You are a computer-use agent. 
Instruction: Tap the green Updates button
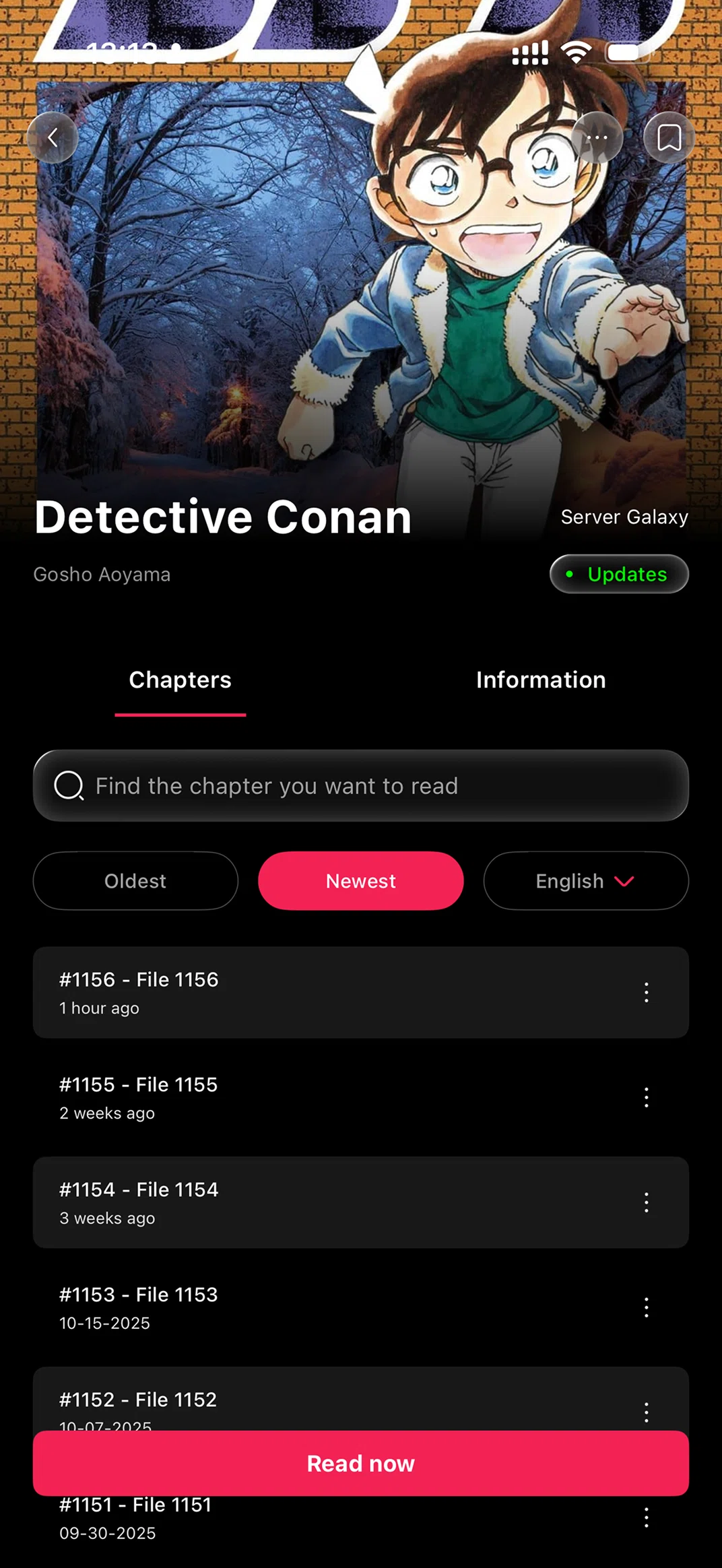pos(619,574)
